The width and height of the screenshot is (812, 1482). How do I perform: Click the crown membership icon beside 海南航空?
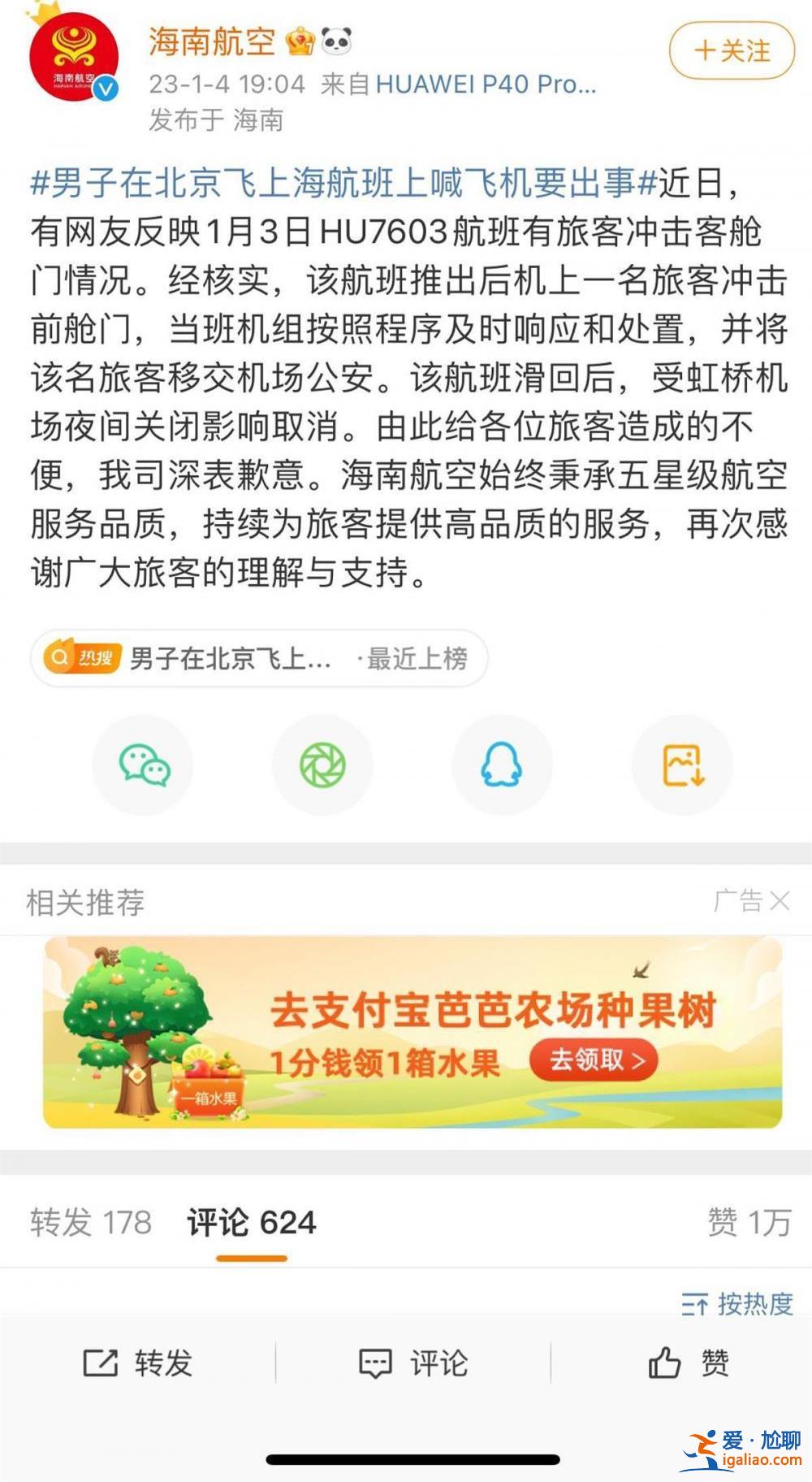pyautogui.click(x=299, y=42)
